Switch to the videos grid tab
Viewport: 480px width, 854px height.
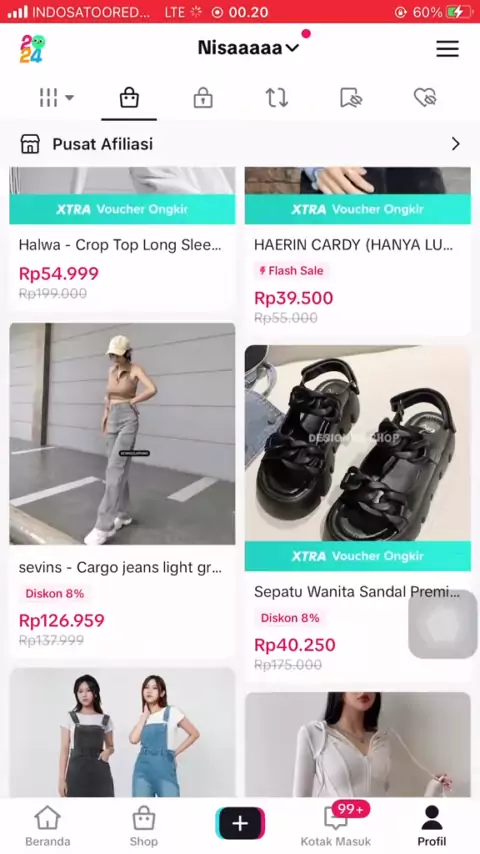point(56,98)
